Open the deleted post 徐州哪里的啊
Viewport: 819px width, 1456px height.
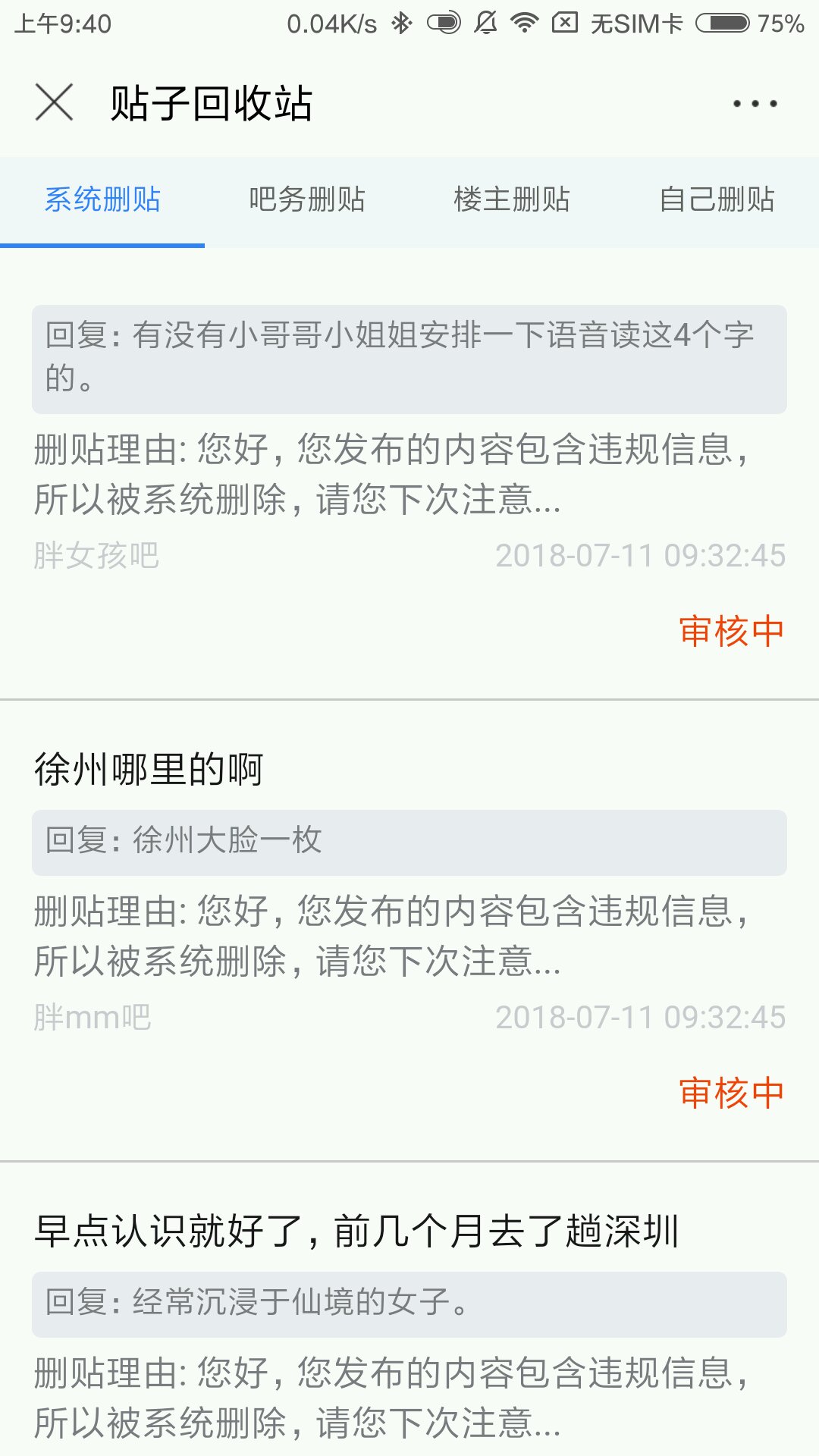149,770
